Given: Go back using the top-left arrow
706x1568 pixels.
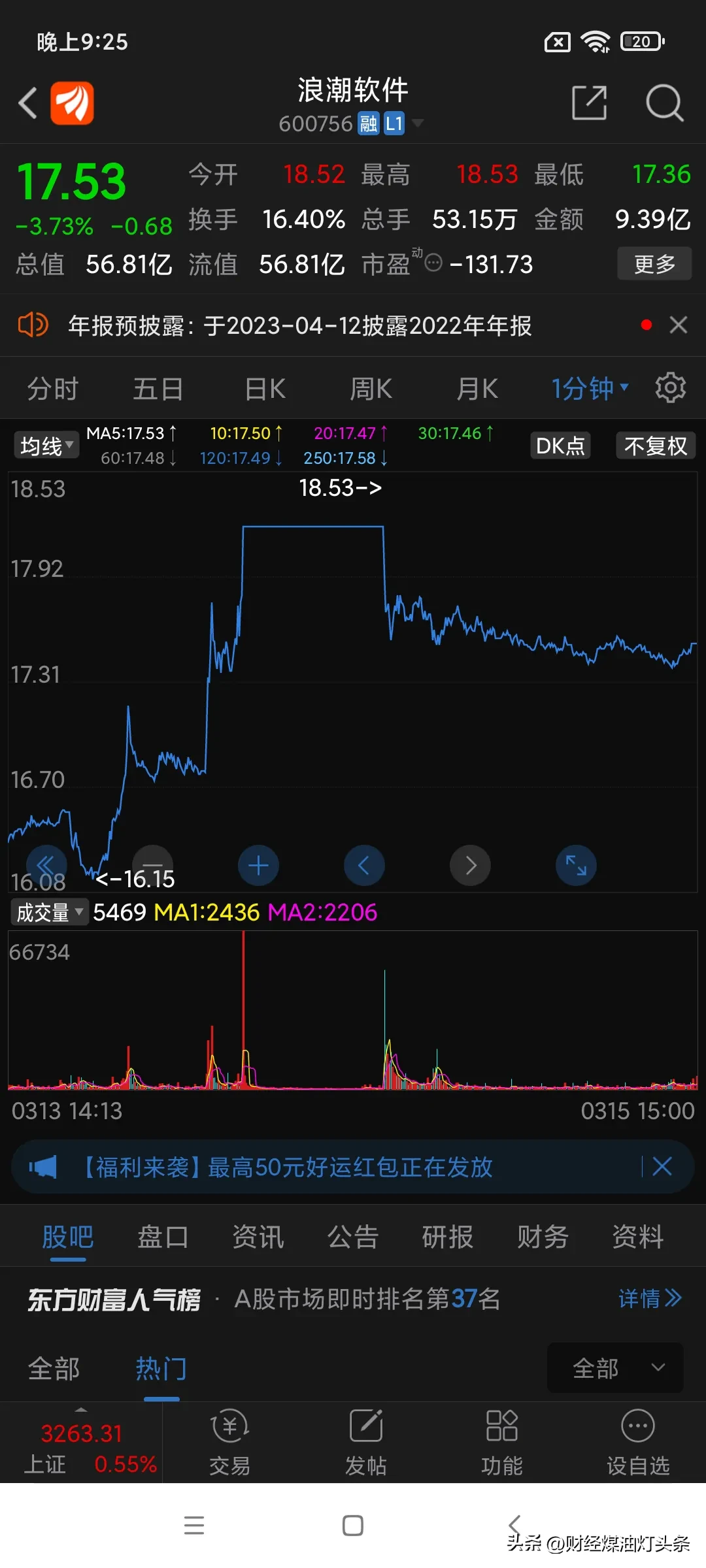Looking at the screenshot, I should (28, 103).
